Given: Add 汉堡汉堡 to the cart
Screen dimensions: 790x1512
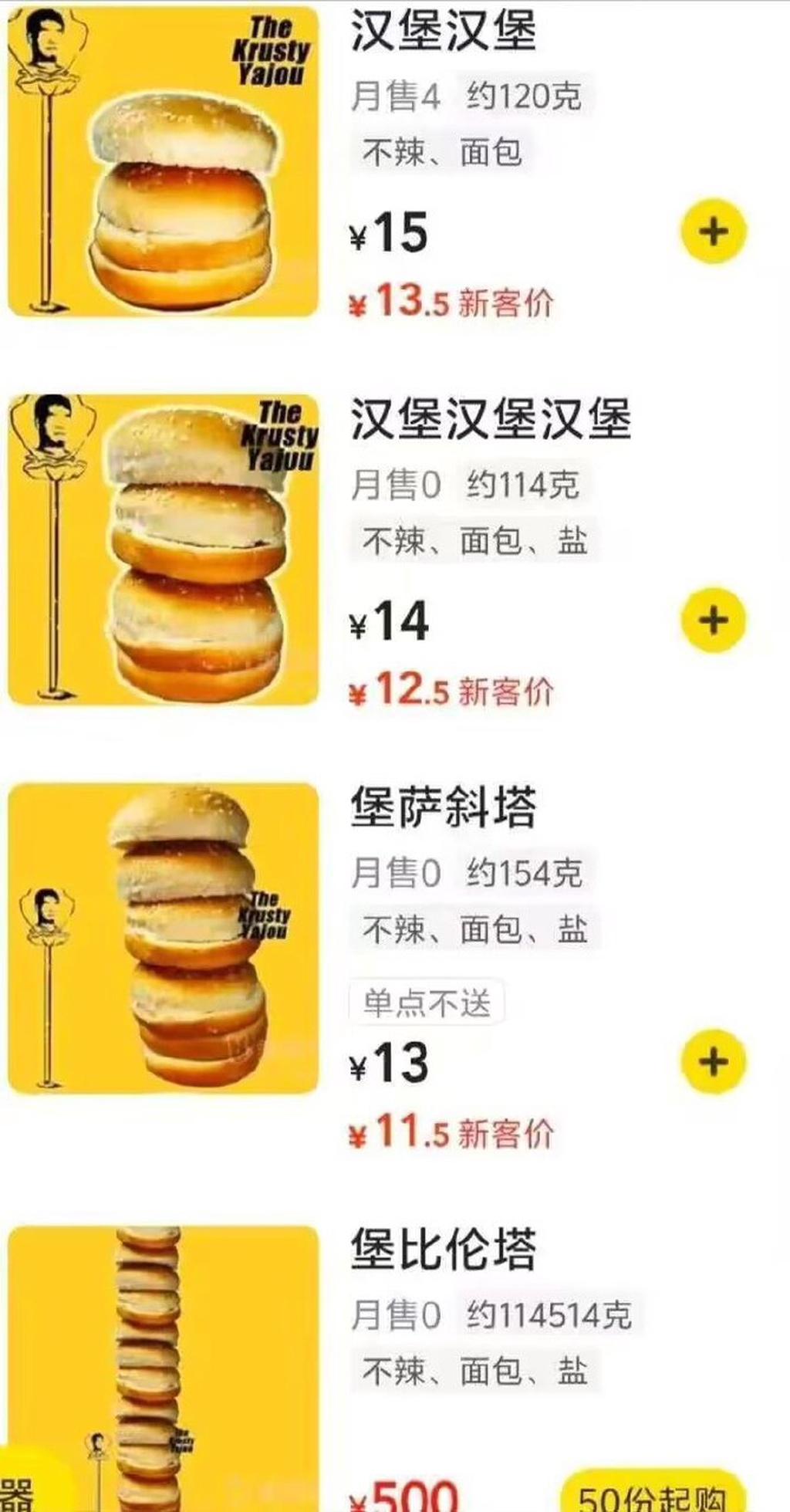Looking at the screenshot, I should click(714, 232).
